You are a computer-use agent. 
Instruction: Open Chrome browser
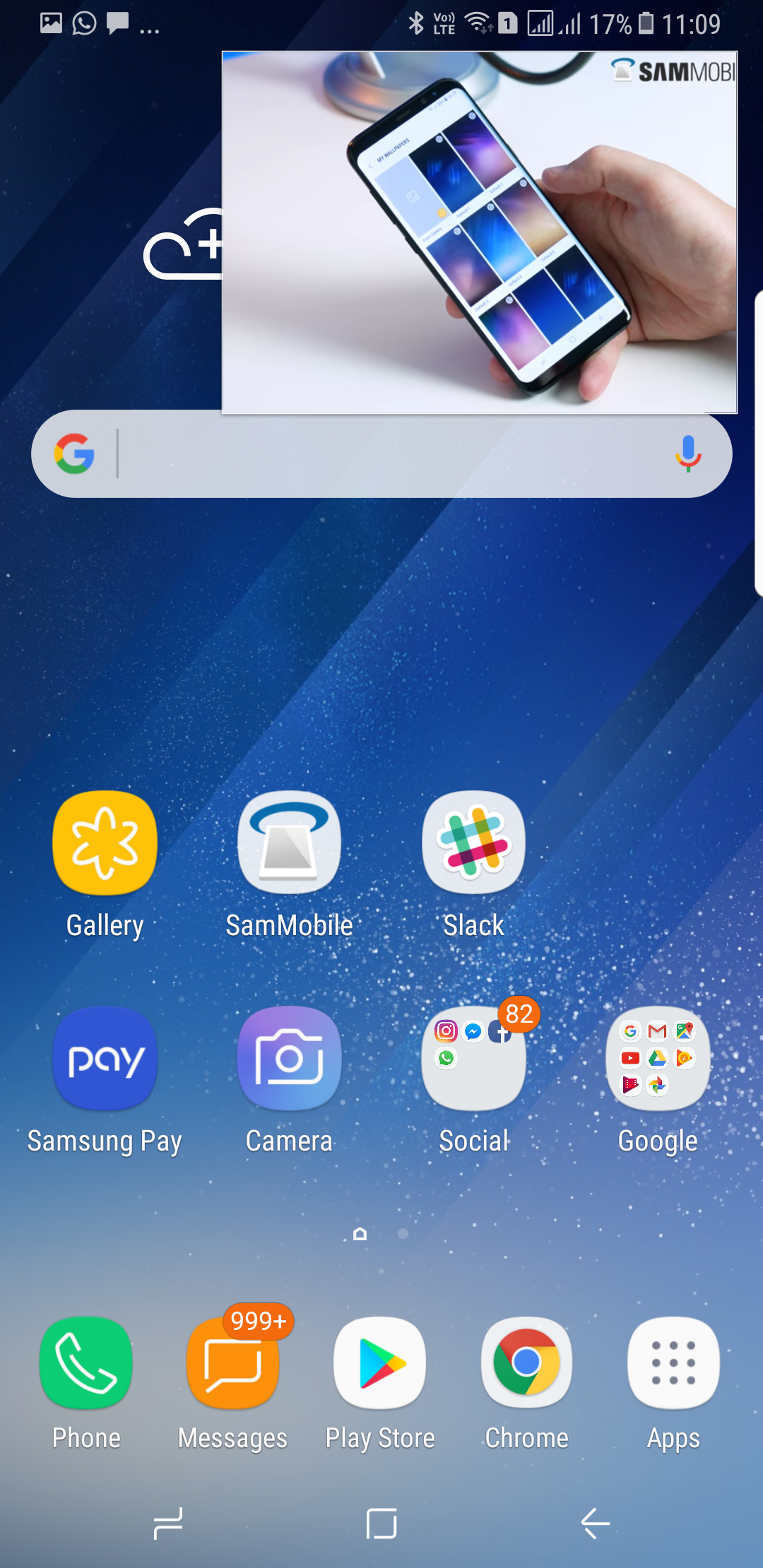tap(527, 1363)
